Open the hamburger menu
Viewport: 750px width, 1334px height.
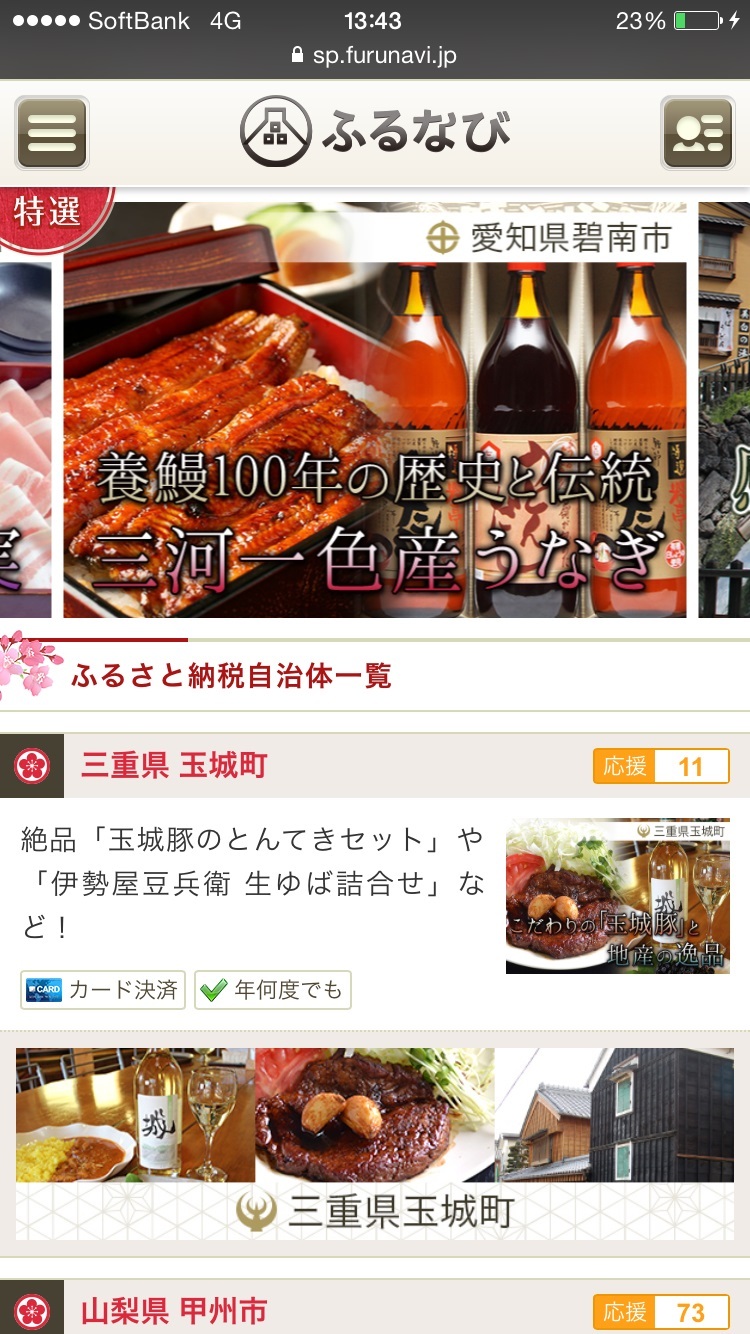(x=52, y=133)
